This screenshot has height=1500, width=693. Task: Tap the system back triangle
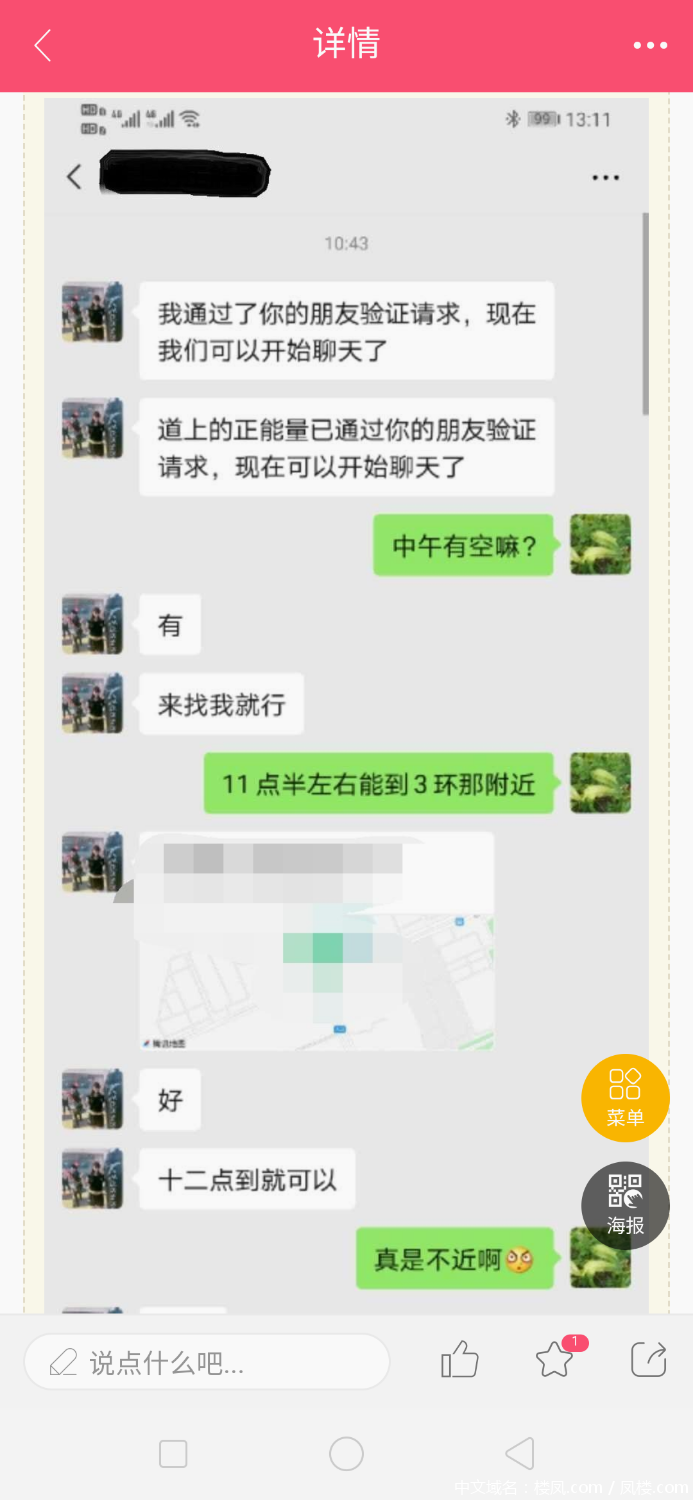(519, 1454)
